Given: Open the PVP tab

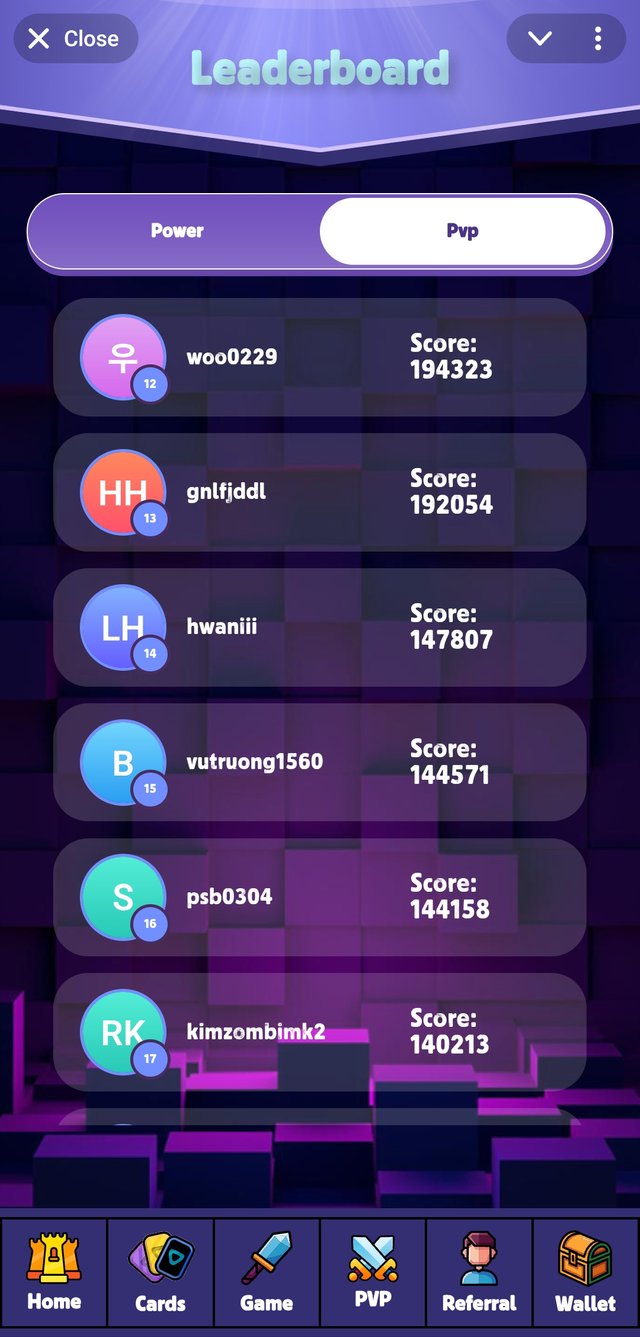Looking at the screenshot, I should pos(372,1272).
